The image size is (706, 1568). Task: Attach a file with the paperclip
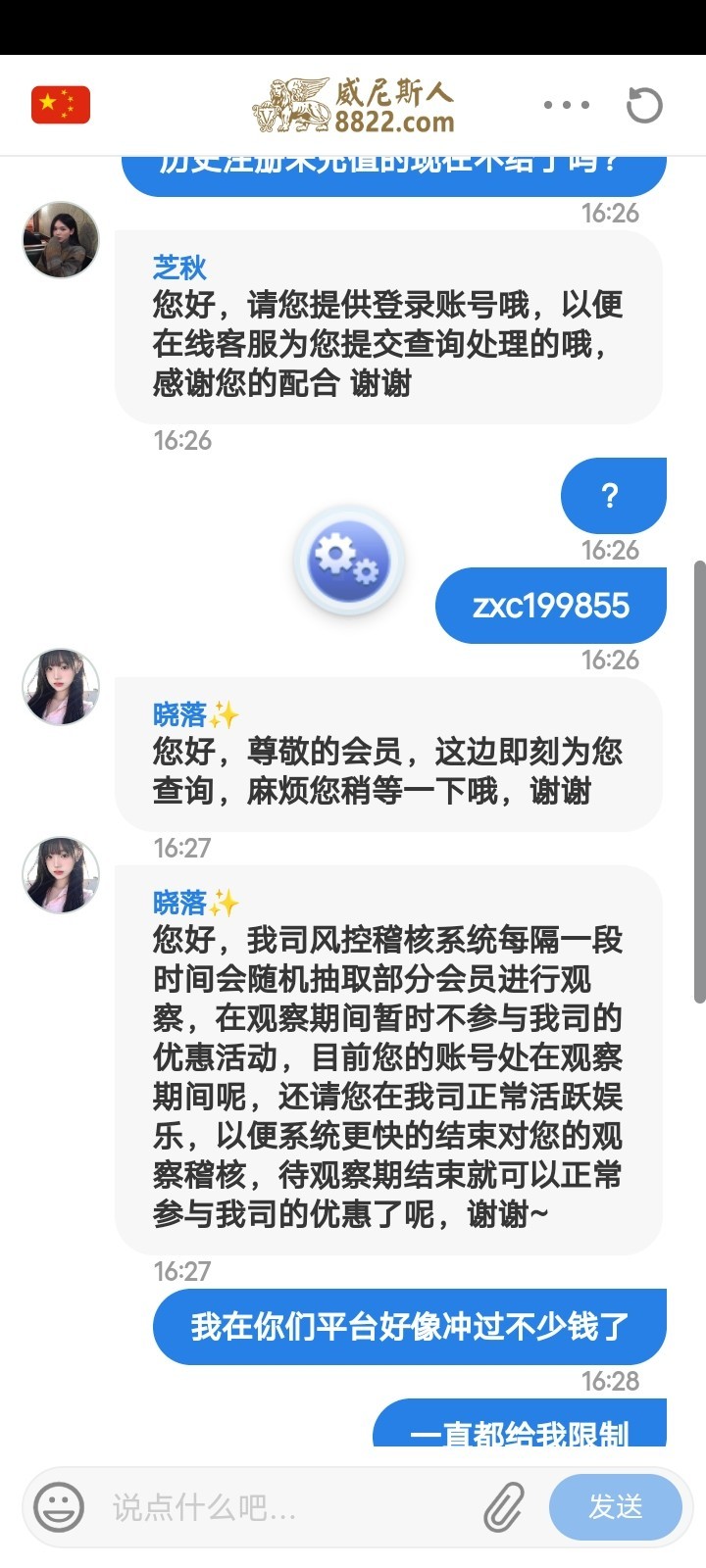click(x=504, y=1506)
